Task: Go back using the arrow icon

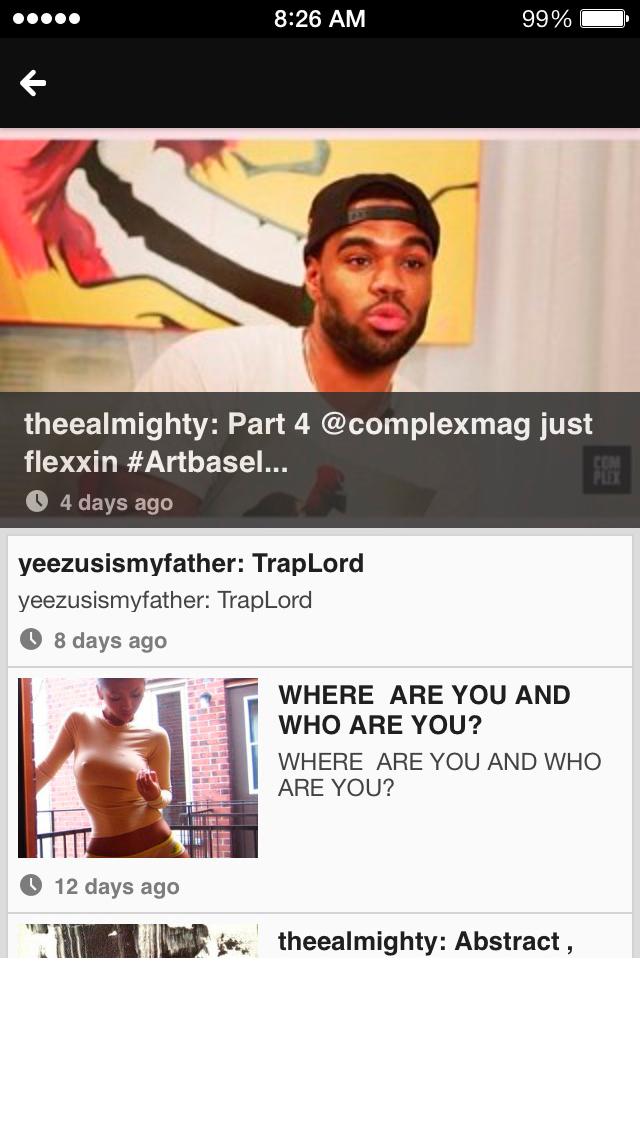Action: pyautogui.click(x=33, y=83)
